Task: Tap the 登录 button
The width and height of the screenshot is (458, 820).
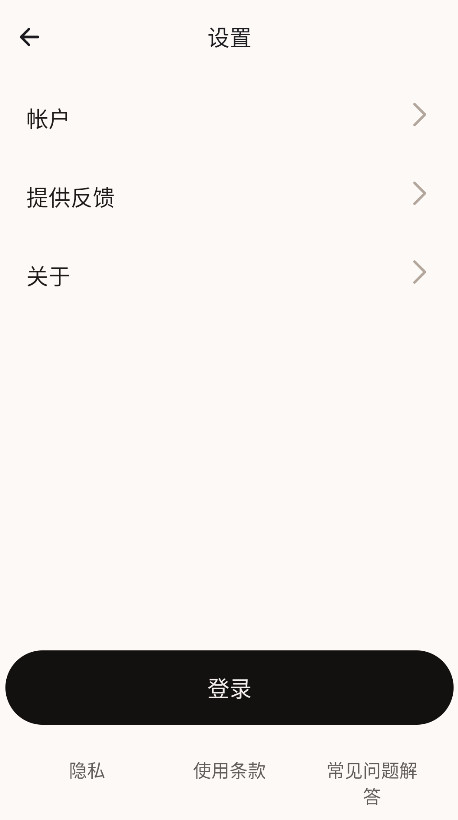Action: [x=229, y=687]
